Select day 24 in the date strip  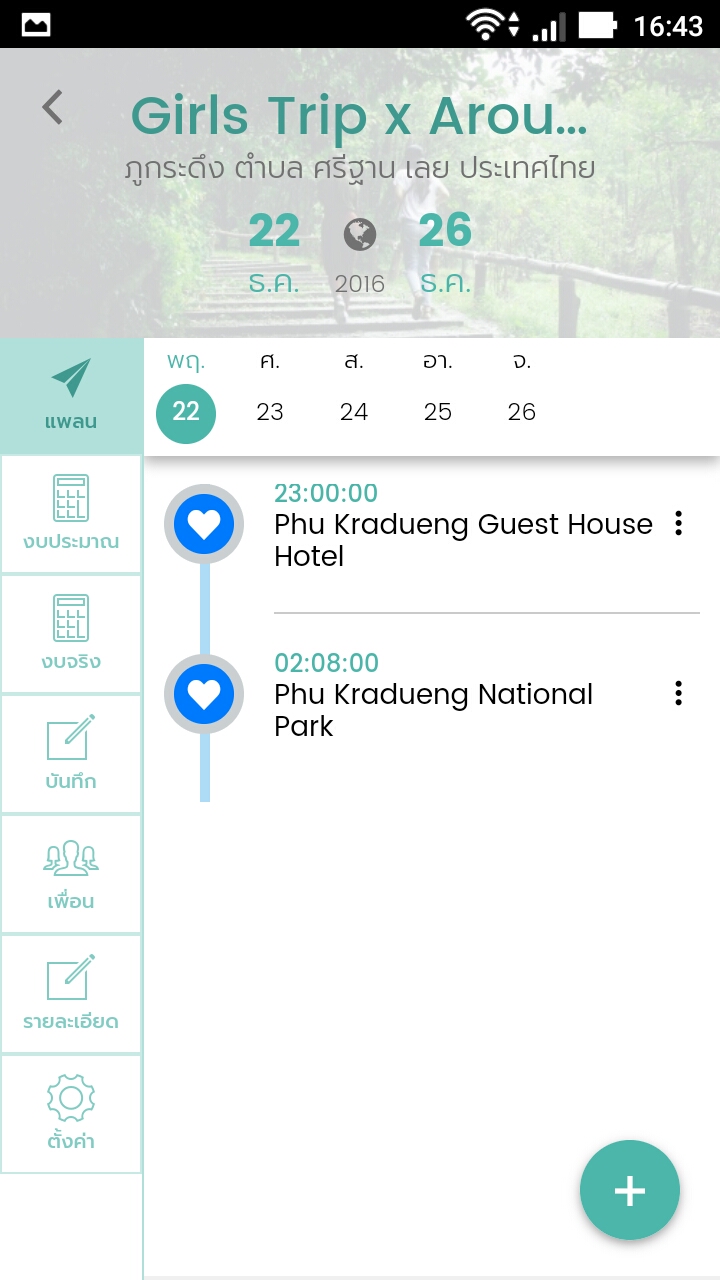coord(354,412)
